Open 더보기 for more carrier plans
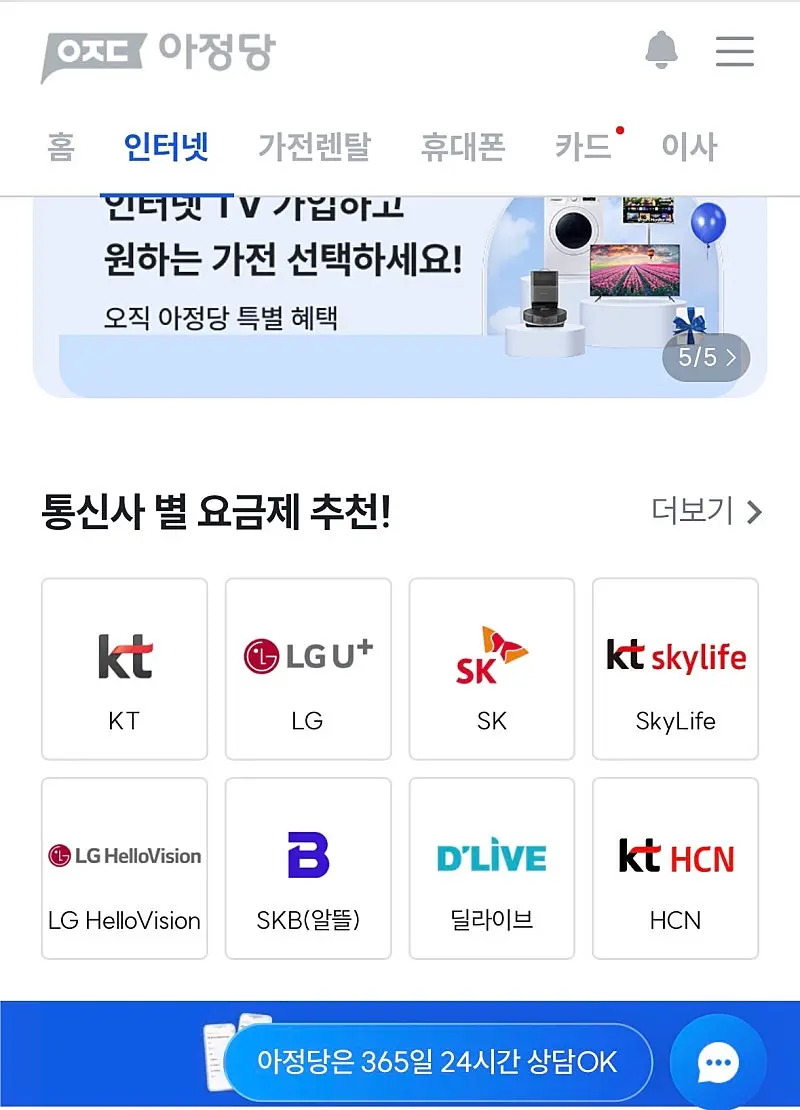The height and width of the screenshot is (1110, 800). 707,511
